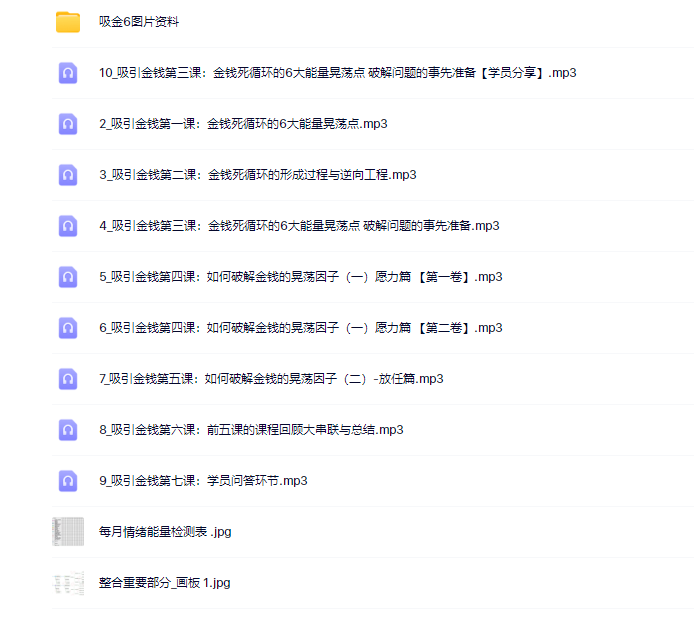
Task: View the 每月情绪能量检测表 jpg image
Action: tap(165, 532)
